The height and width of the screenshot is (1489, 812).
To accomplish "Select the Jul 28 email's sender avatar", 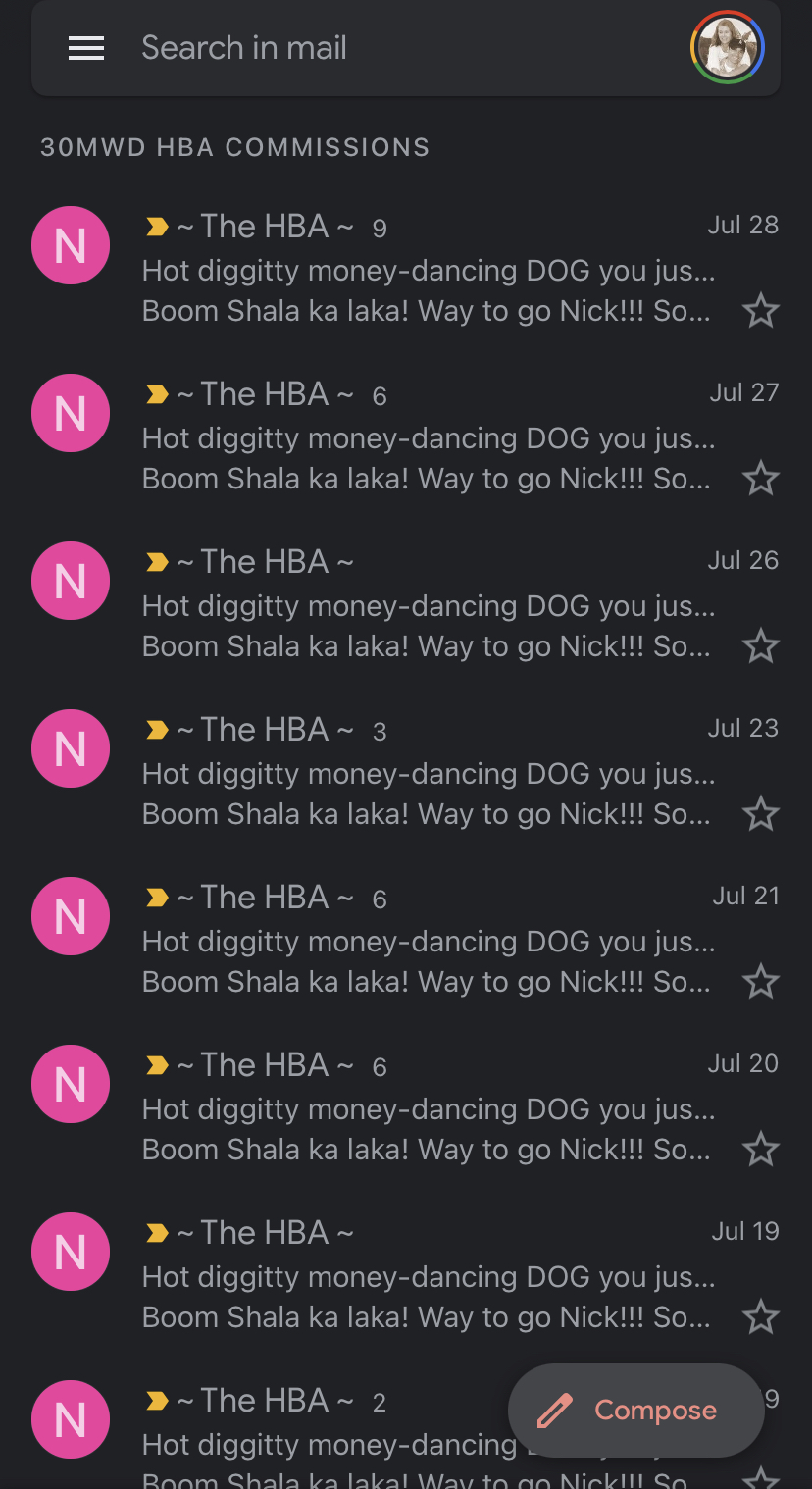I will click(71, 245).
